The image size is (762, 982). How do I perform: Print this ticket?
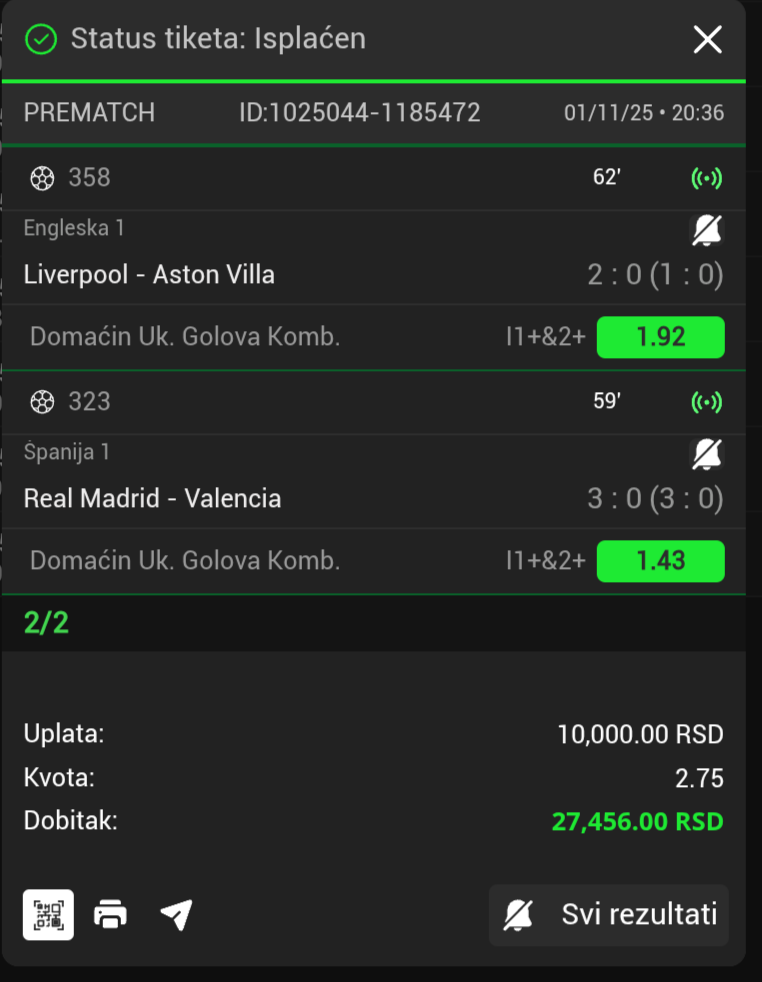click(x=110, y=915)
